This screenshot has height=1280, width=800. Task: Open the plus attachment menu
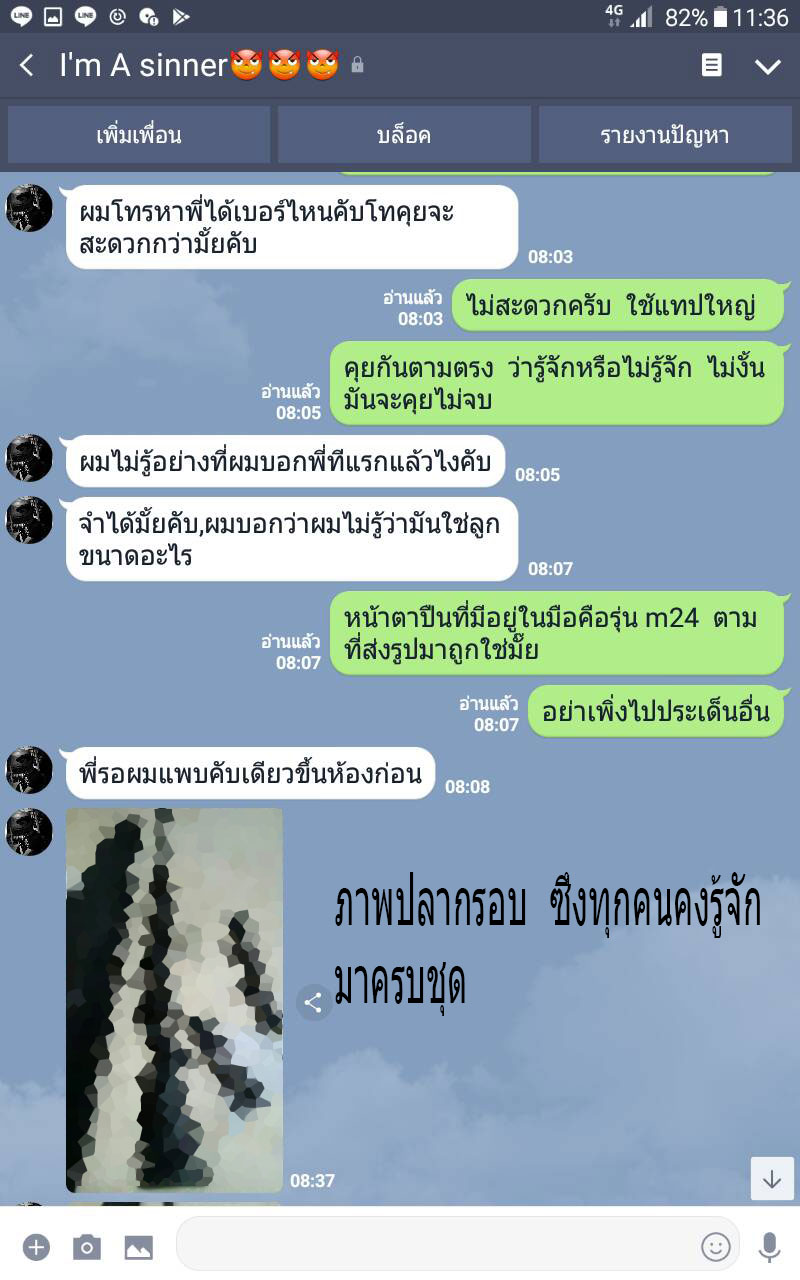click(x=36, y=1247)
